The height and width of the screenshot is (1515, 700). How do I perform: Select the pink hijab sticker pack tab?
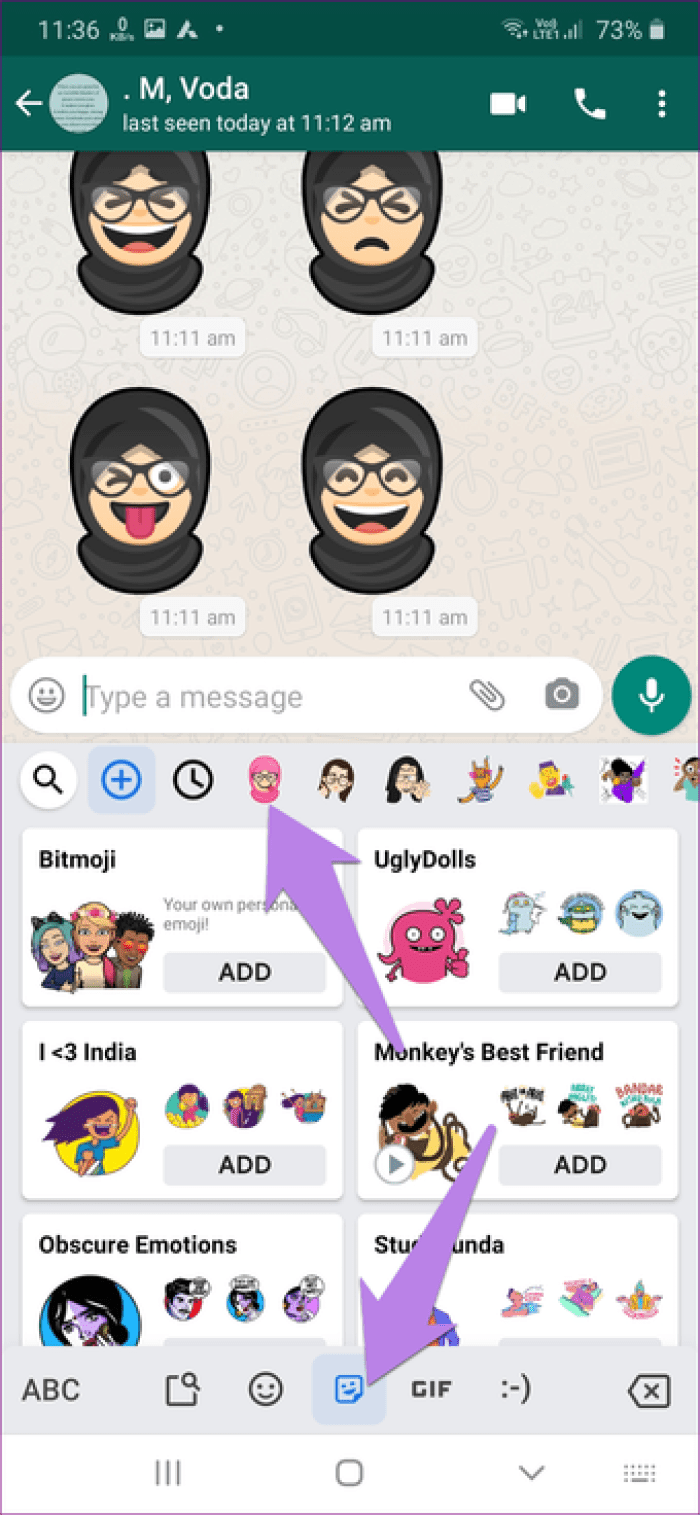[x=265, y=780]
